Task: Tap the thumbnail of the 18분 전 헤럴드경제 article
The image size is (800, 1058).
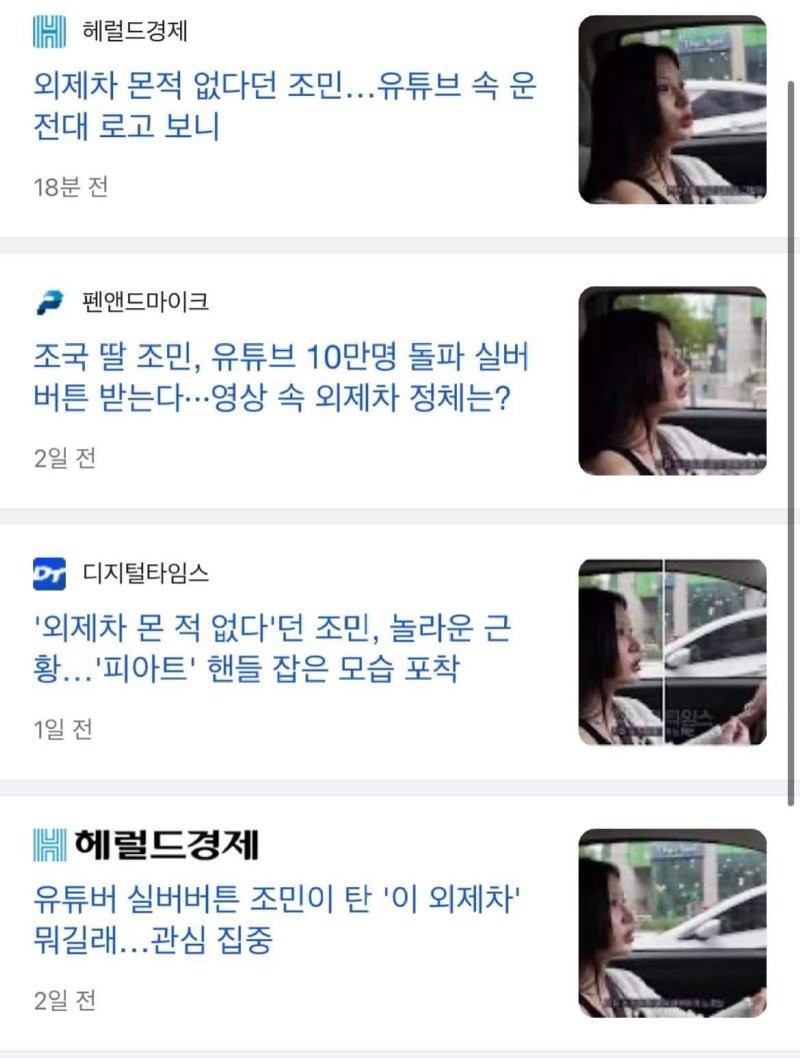Action: (x=672, y=110)
